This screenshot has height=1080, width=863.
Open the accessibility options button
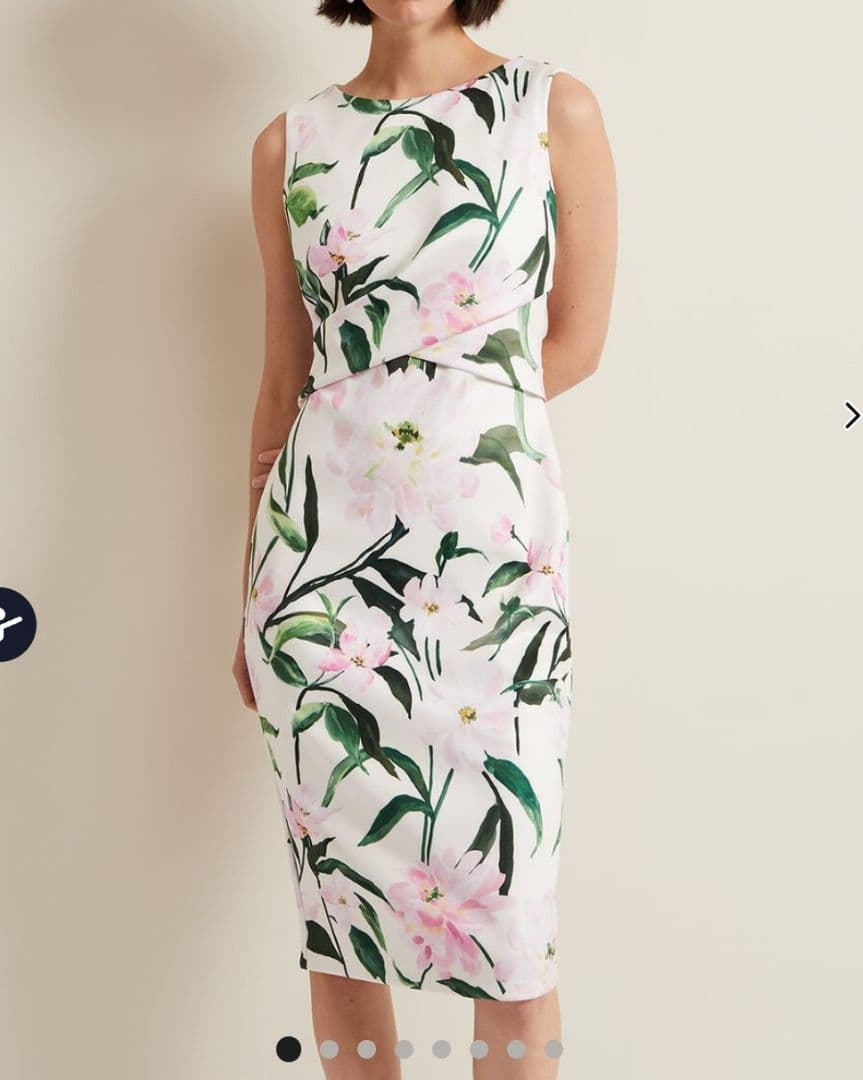pyautogui.click(x=12, y=624)
